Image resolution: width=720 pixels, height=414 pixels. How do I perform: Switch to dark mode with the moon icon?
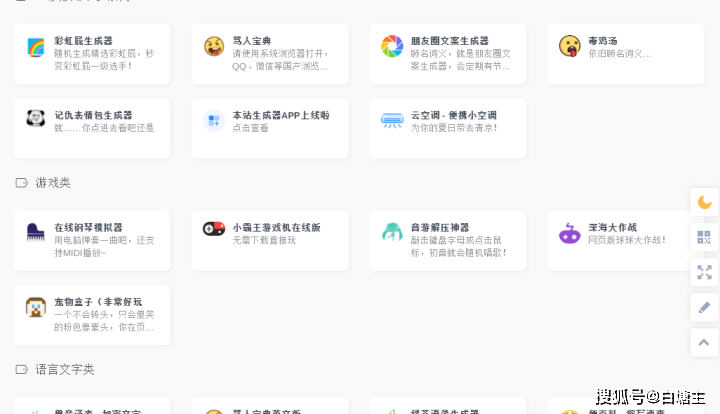coord(704,202)
